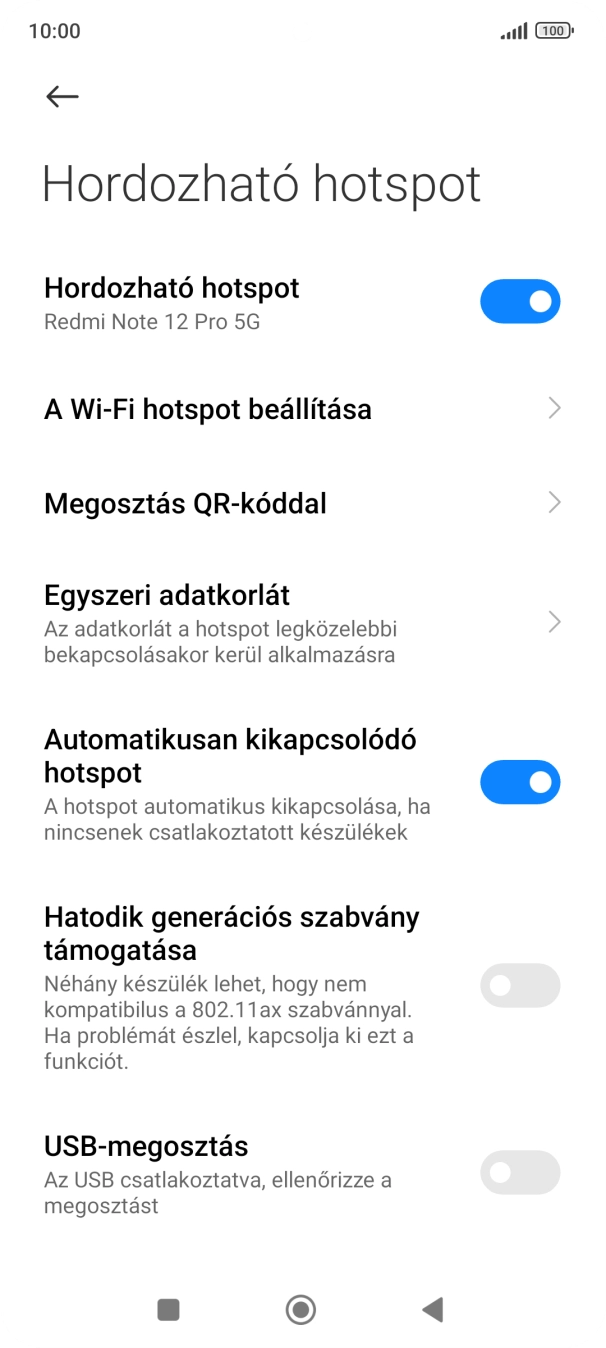Open A Wi-Fi hotspot beállítása
This screenshot has width=606, height=1348.
click(302, 409)
